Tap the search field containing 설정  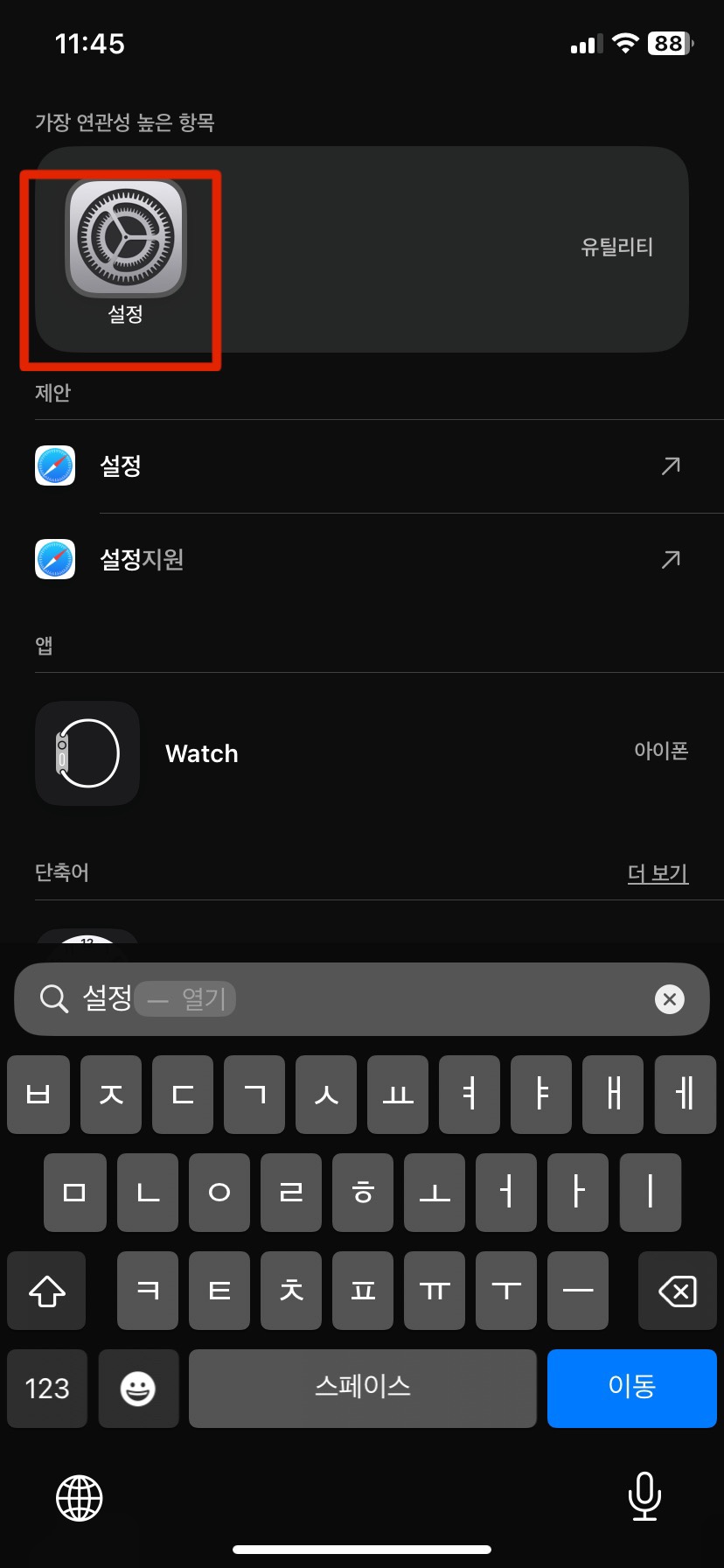point(362,999)
